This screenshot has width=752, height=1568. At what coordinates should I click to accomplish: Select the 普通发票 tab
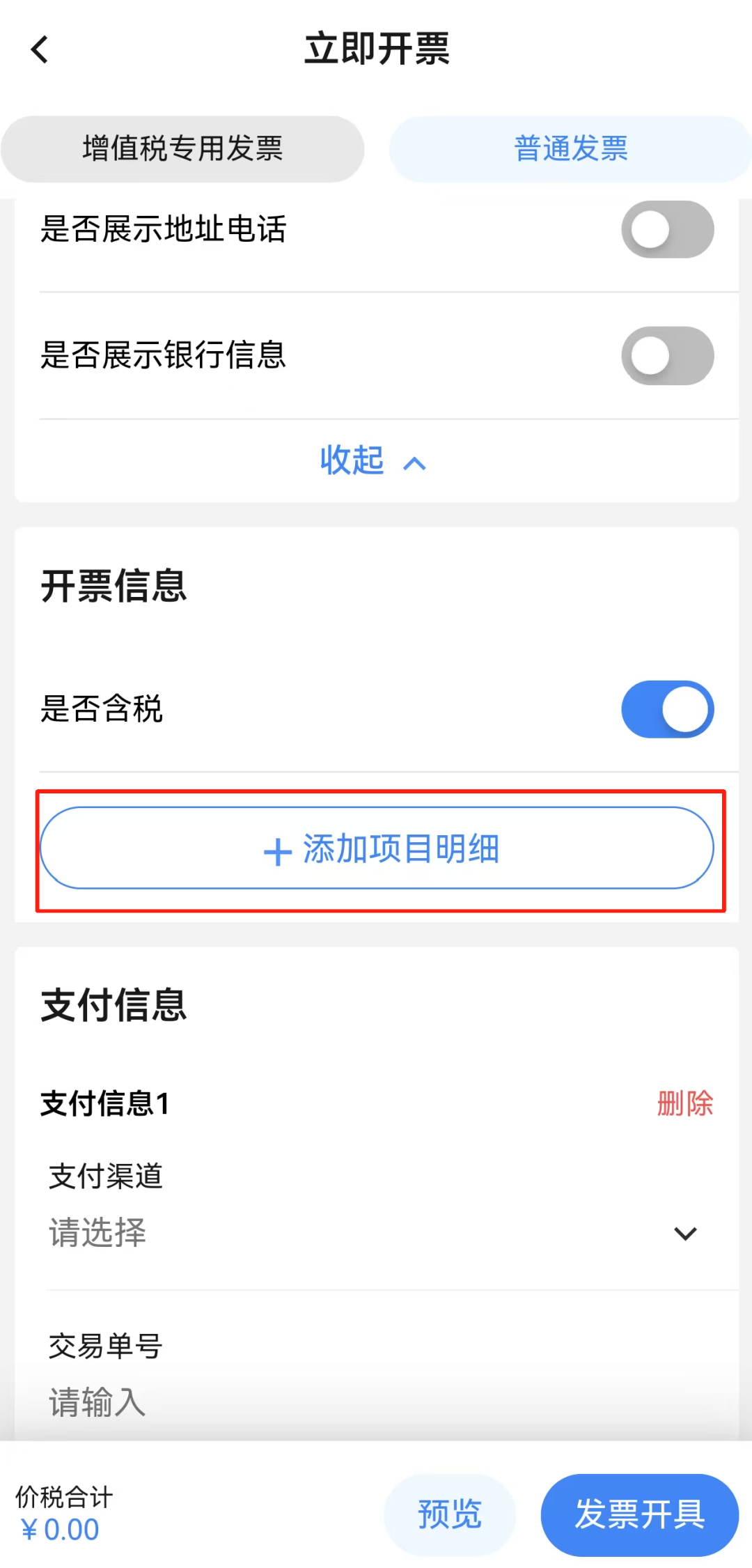click(570, 149)
